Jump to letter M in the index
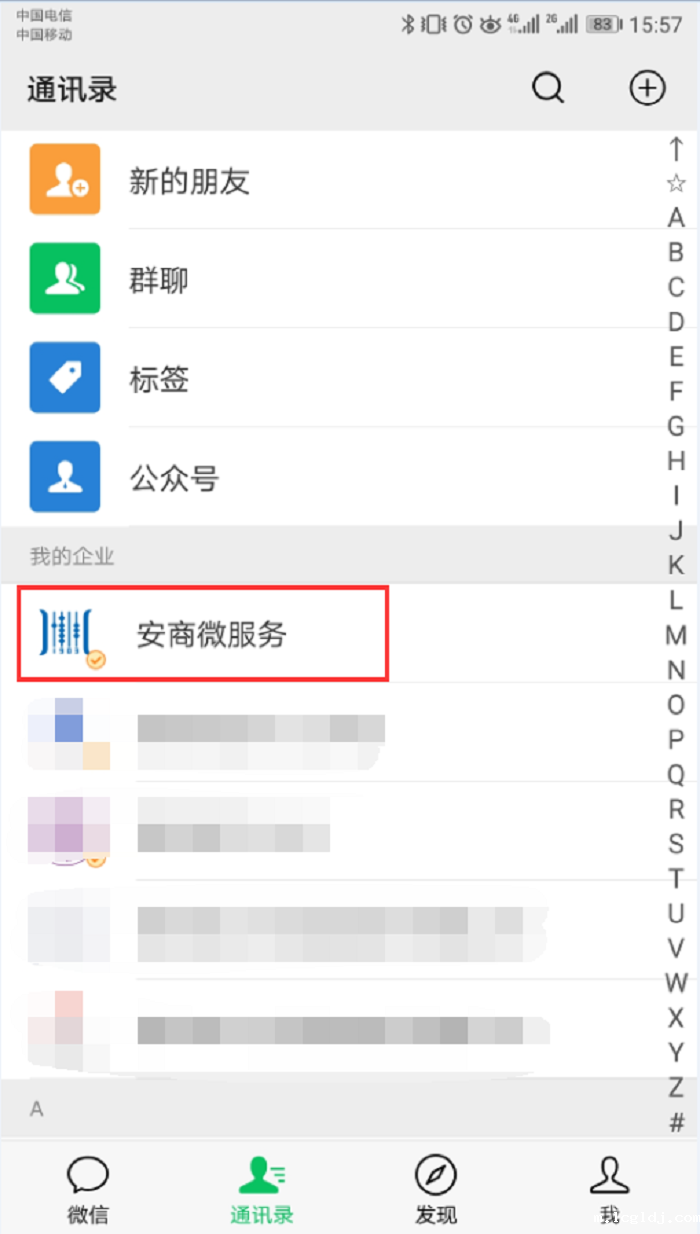Screen dimensions: 700x1234 point(676,635)
